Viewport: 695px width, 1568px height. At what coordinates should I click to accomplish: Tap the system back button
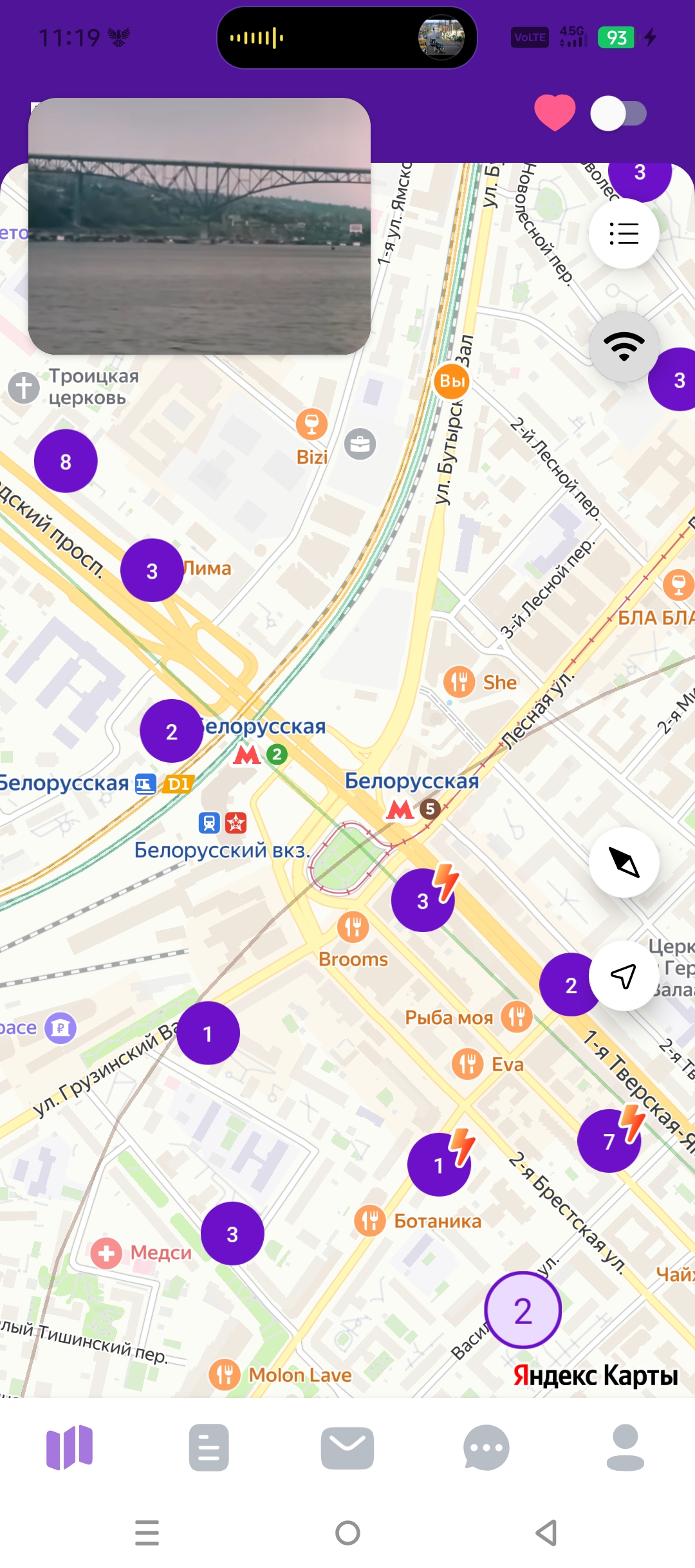pos(547,1533)
